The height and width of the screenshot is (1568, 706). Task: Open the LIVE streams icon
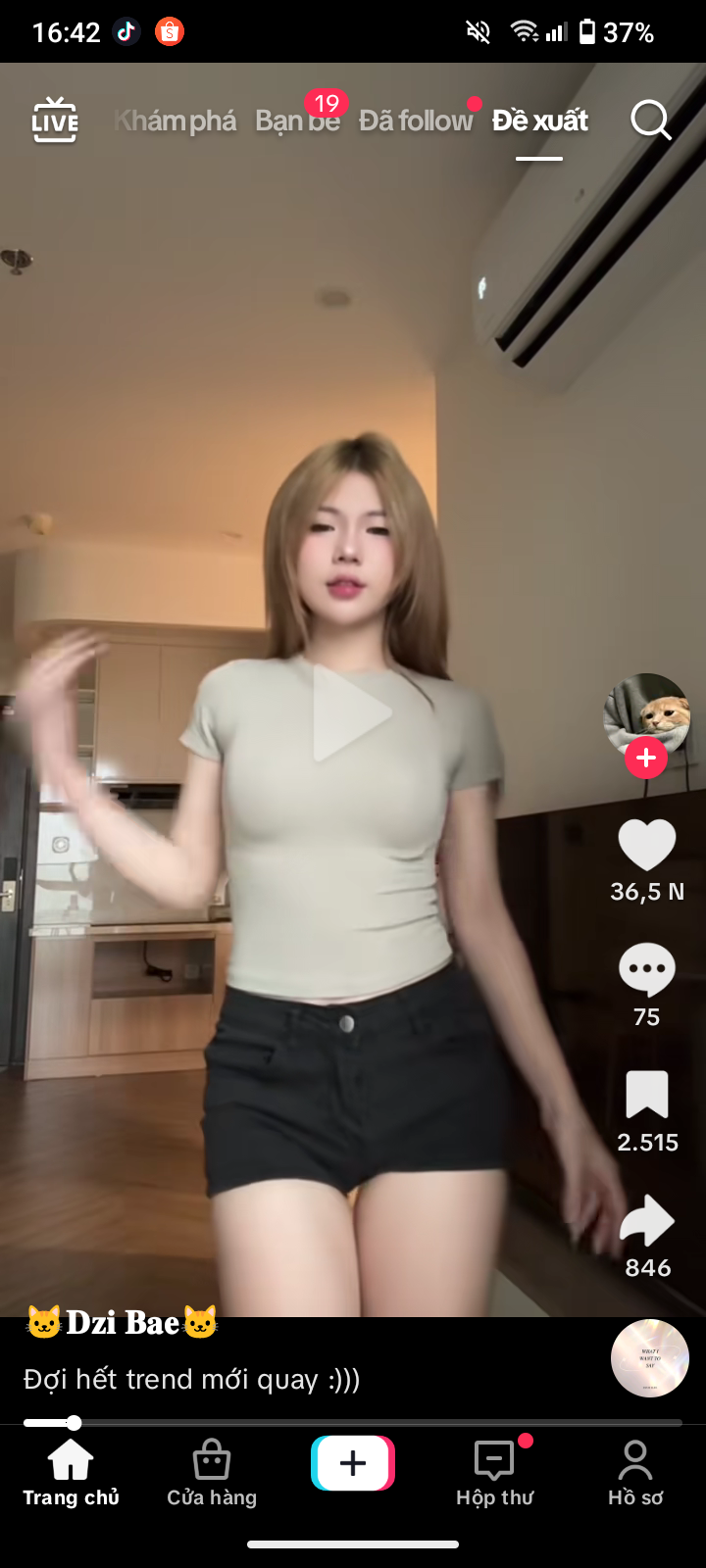pyautogui.click(x=55, y=121)
